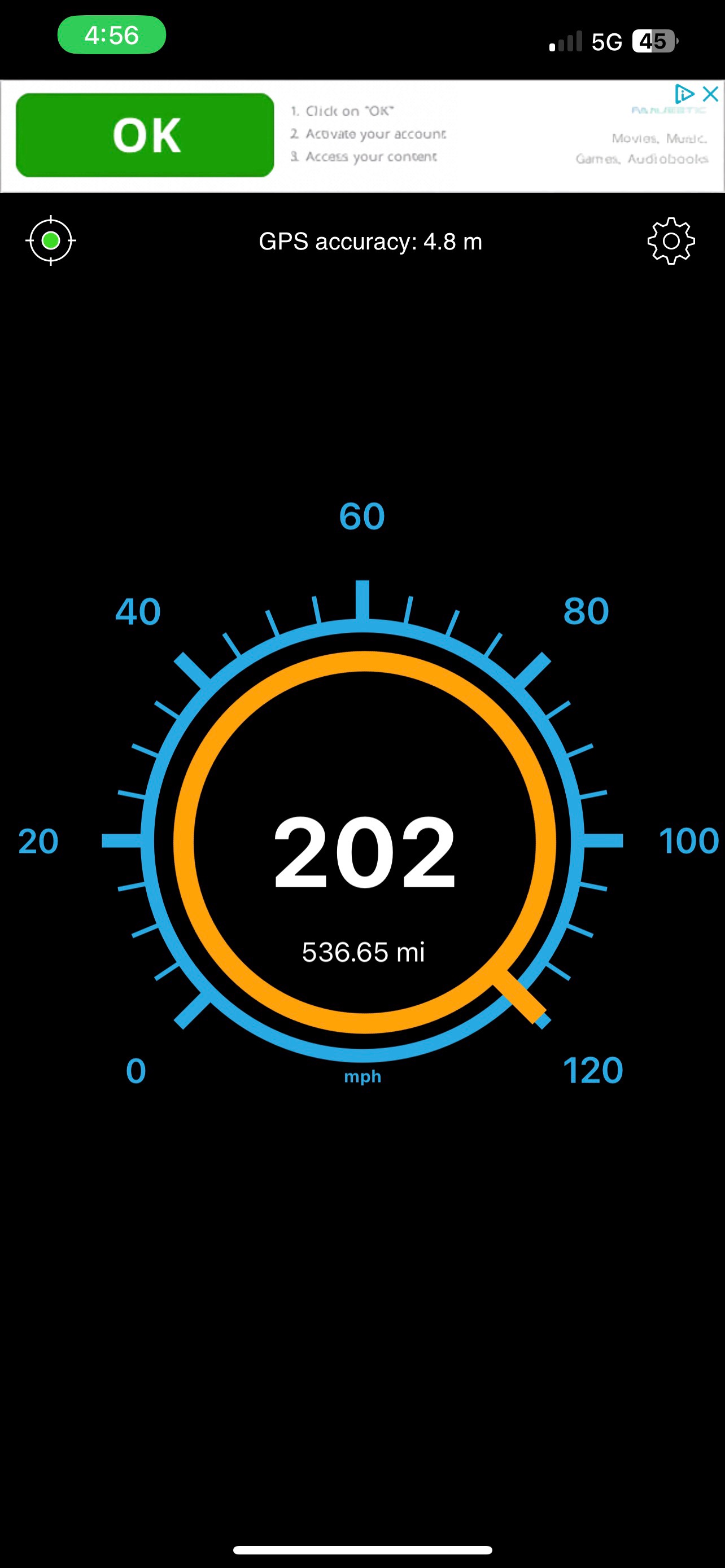Open the settings gear
Screen dimensions: 725x1568
coord(671,241)
